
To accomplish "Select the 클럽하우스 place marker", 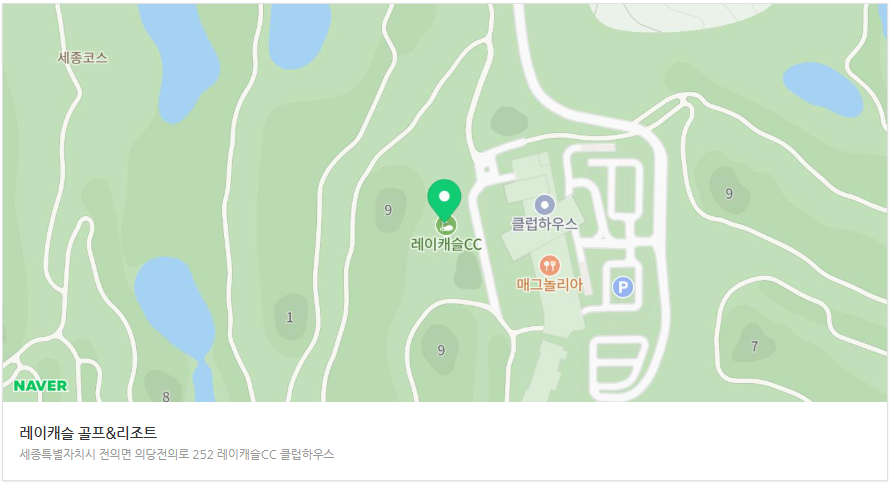I will (544, 205).
